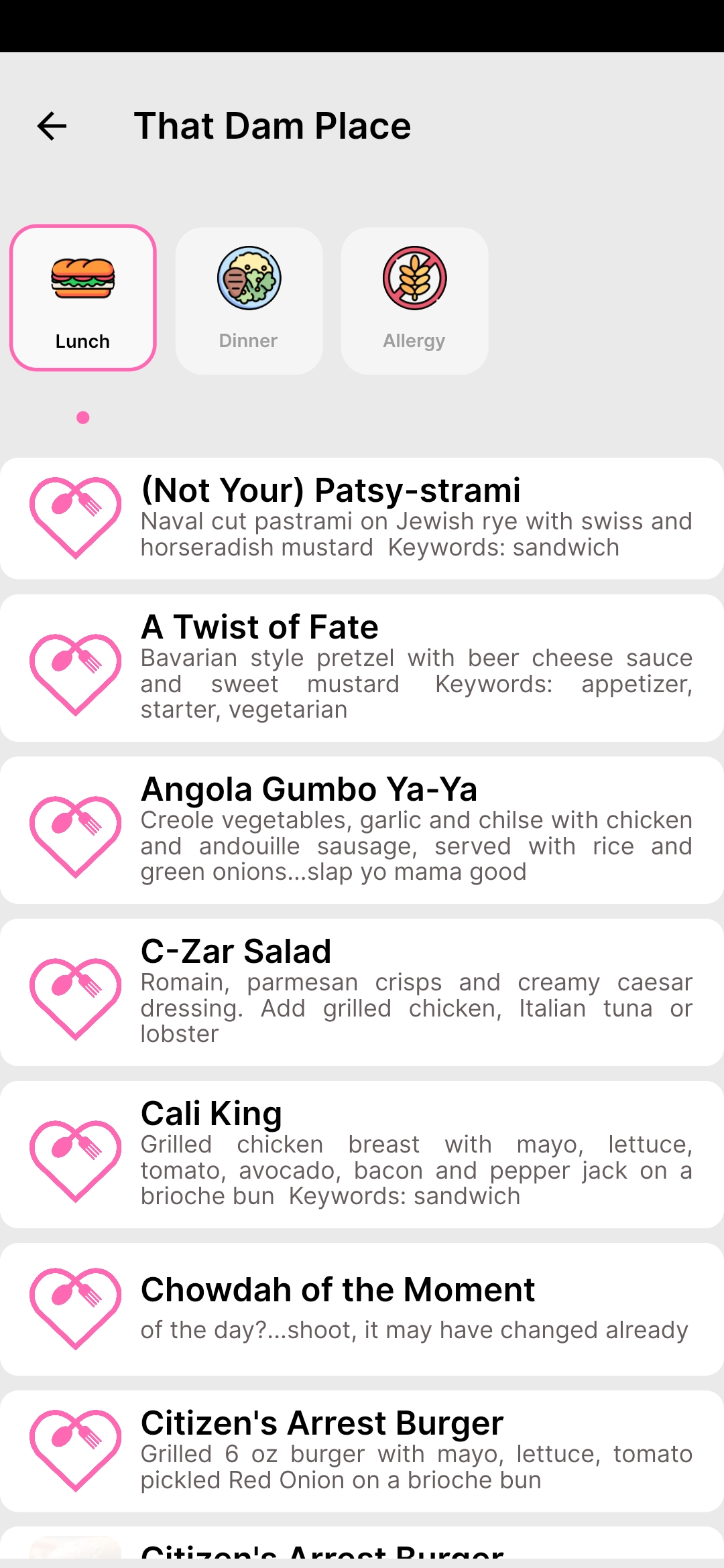Switch to the Dinner menu category
The height and width of the screenshot is (1568, 724).
[x=249, y=300]
